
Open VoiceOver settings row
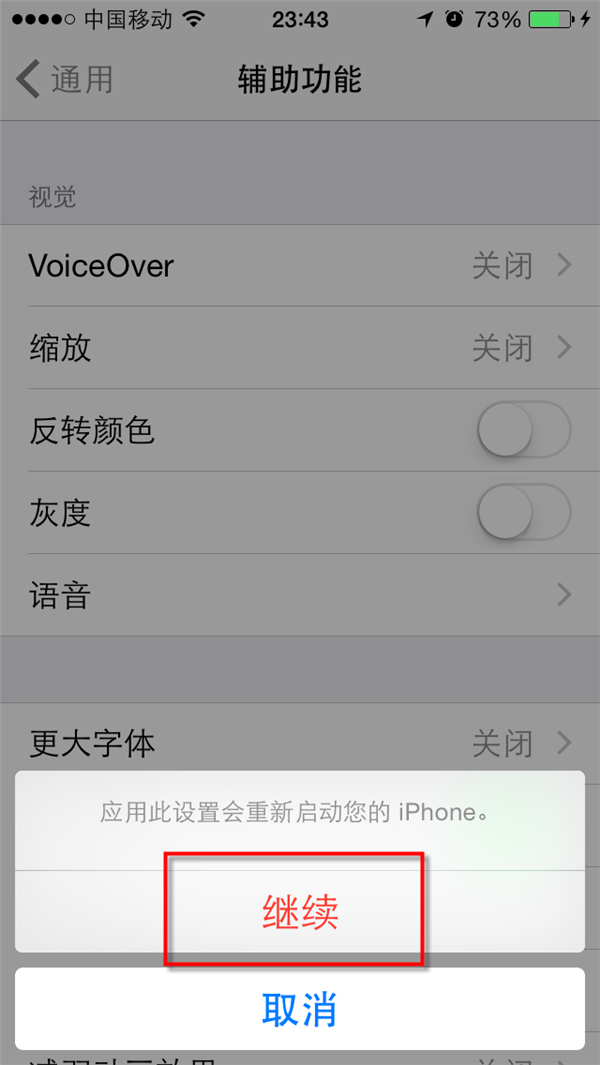point(300,266)
